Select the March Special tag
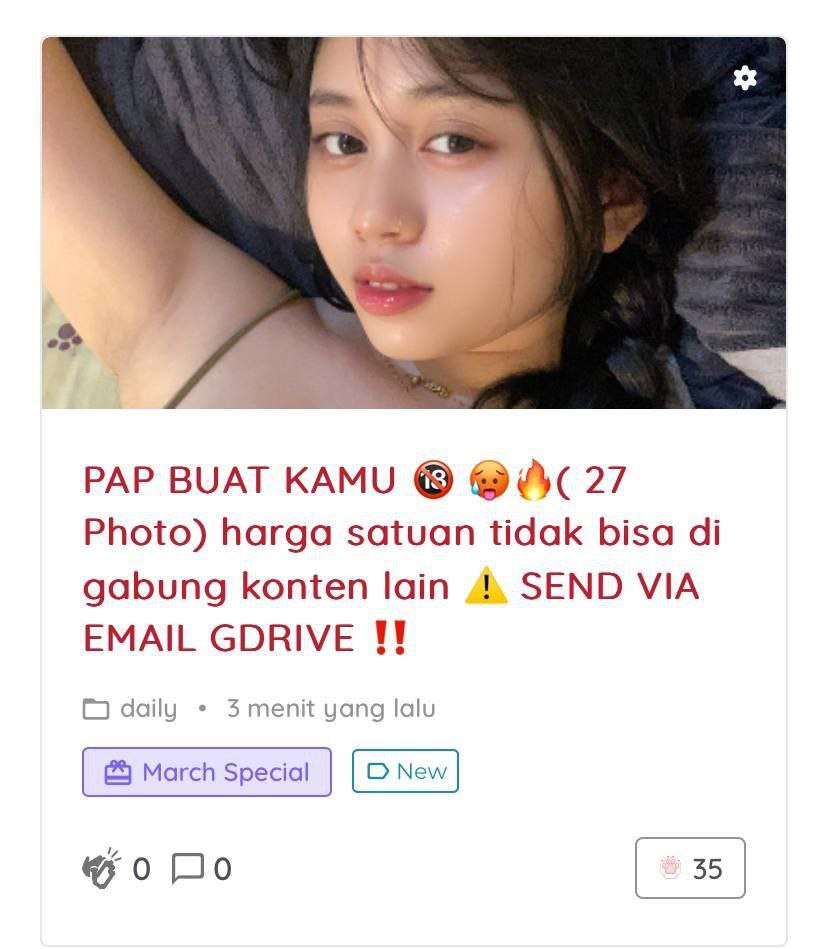This screenshot has width=828, height=949. click(x=207, y=772)
